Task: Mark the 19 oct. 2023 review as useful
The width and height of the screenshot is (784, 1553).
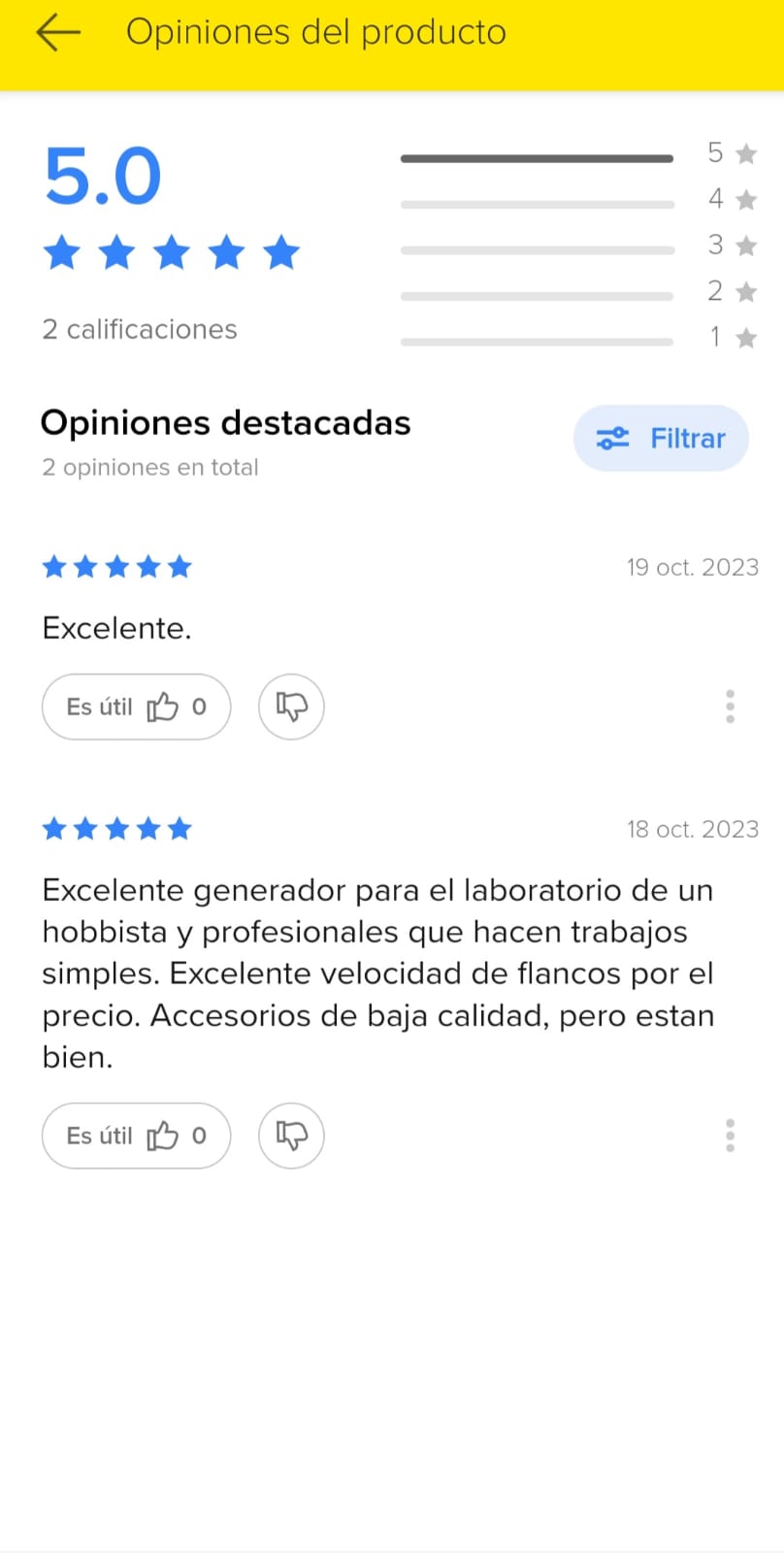Action: click(136, 707)
